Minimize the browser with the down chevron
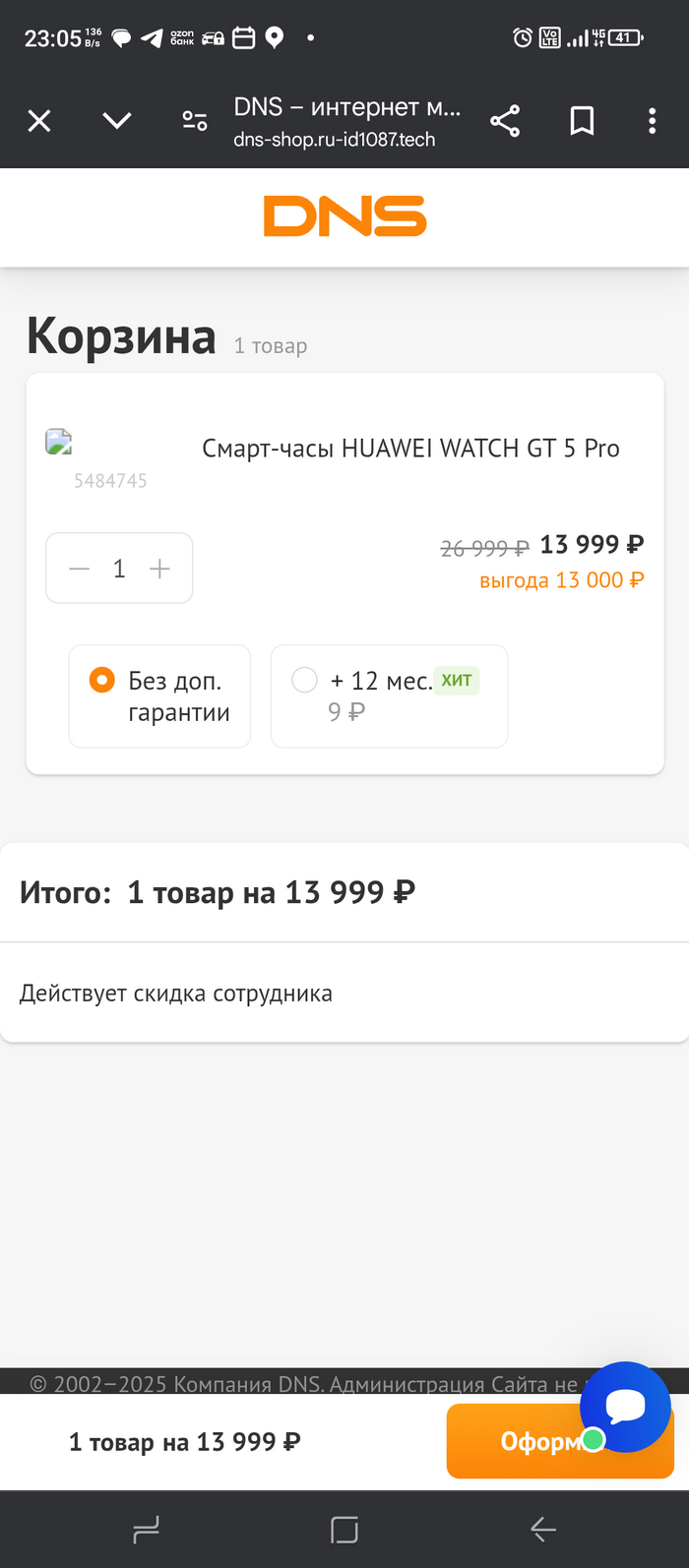689x1568 pixels. pyautogui.click(x=117, y=121)
